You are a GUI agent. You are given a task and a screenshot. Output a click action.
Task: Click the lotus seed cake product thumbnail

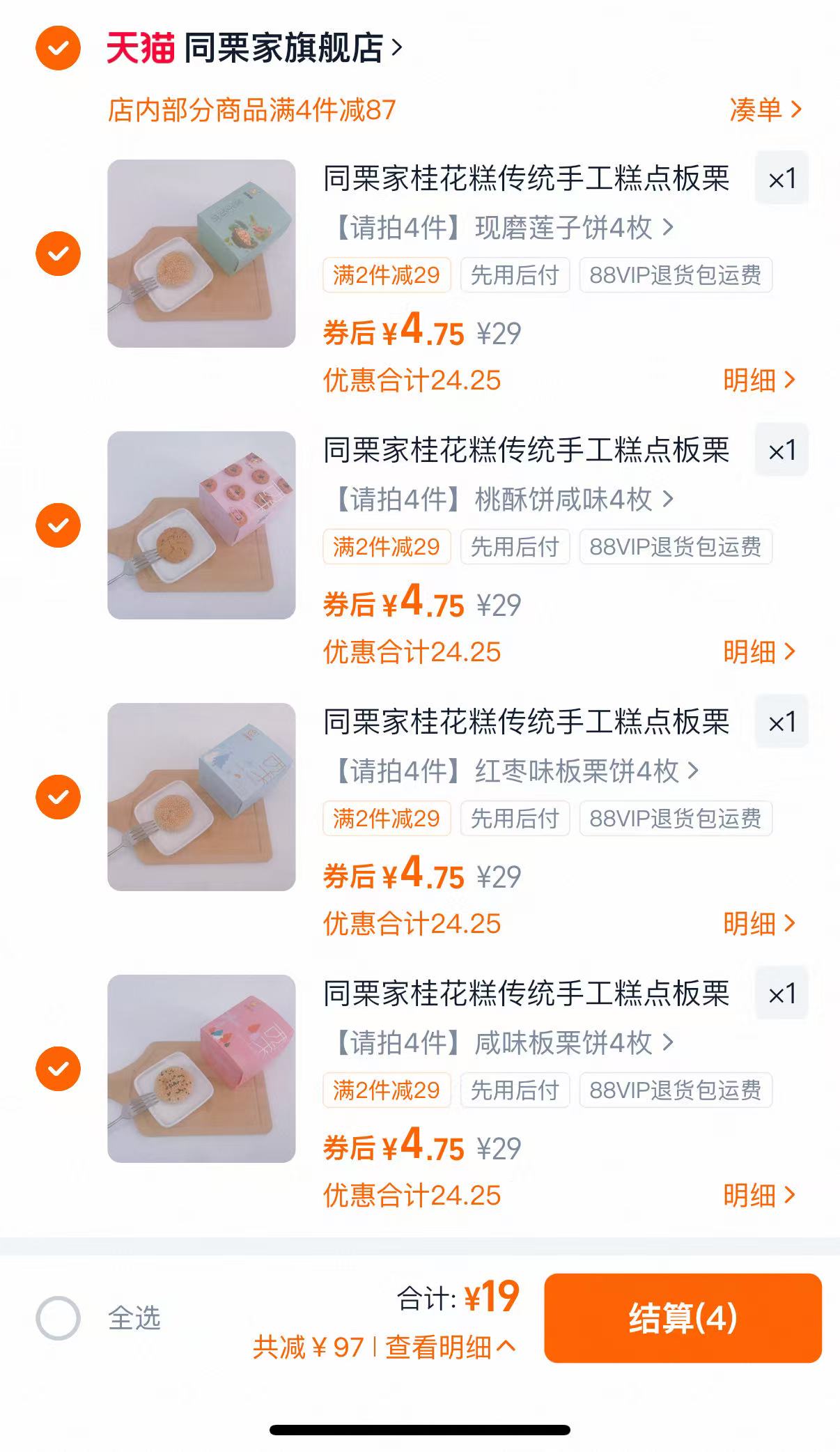pos(202,254)
